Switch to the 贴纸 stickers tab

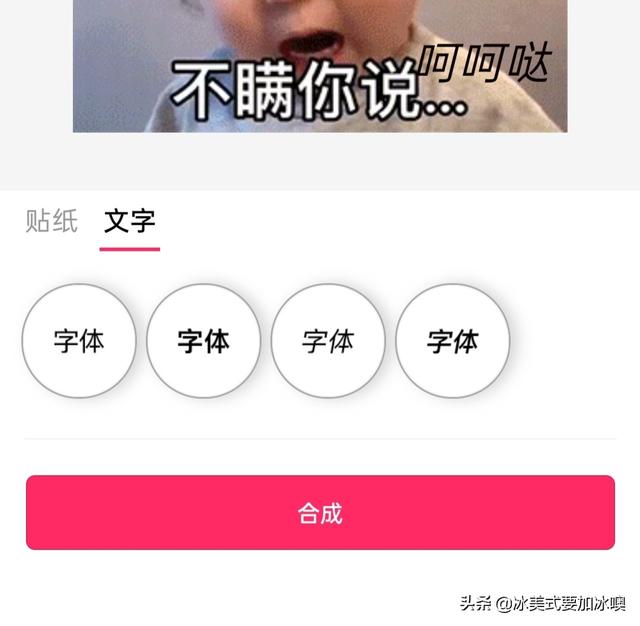51,221
